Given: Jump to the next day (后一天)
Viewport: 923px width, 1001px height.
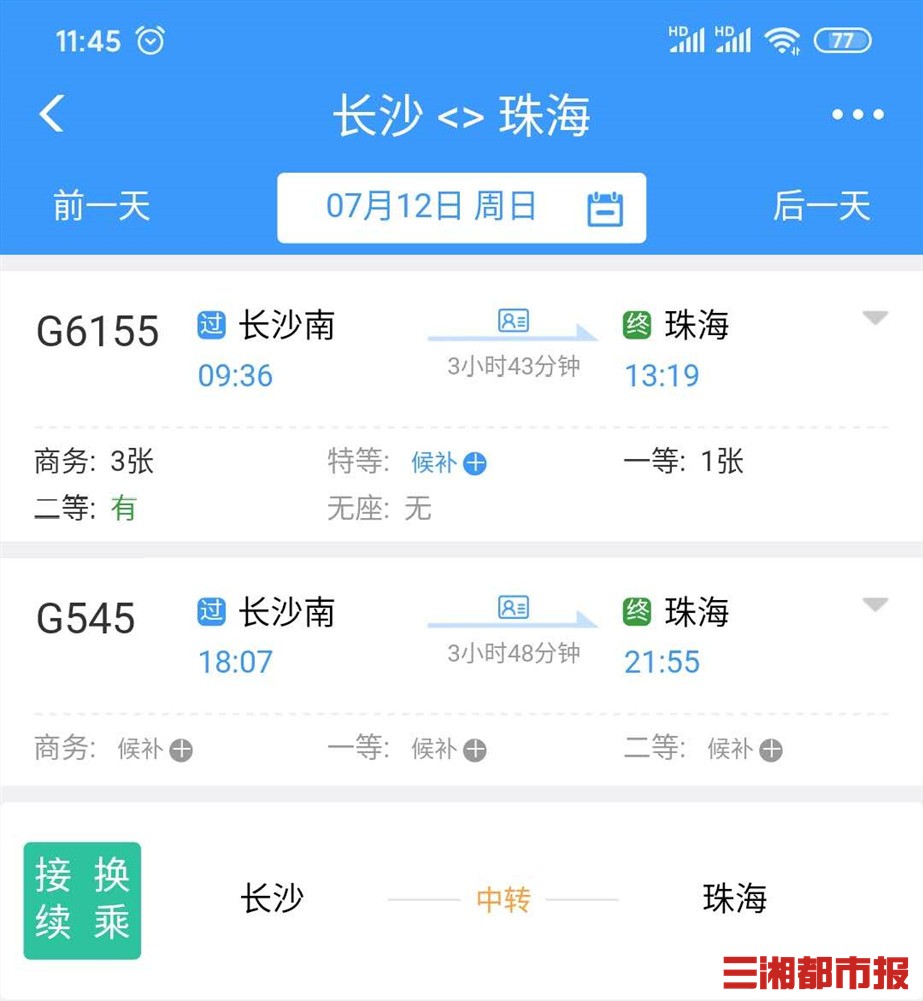Looking at the screenshot, I should point(821,207).
